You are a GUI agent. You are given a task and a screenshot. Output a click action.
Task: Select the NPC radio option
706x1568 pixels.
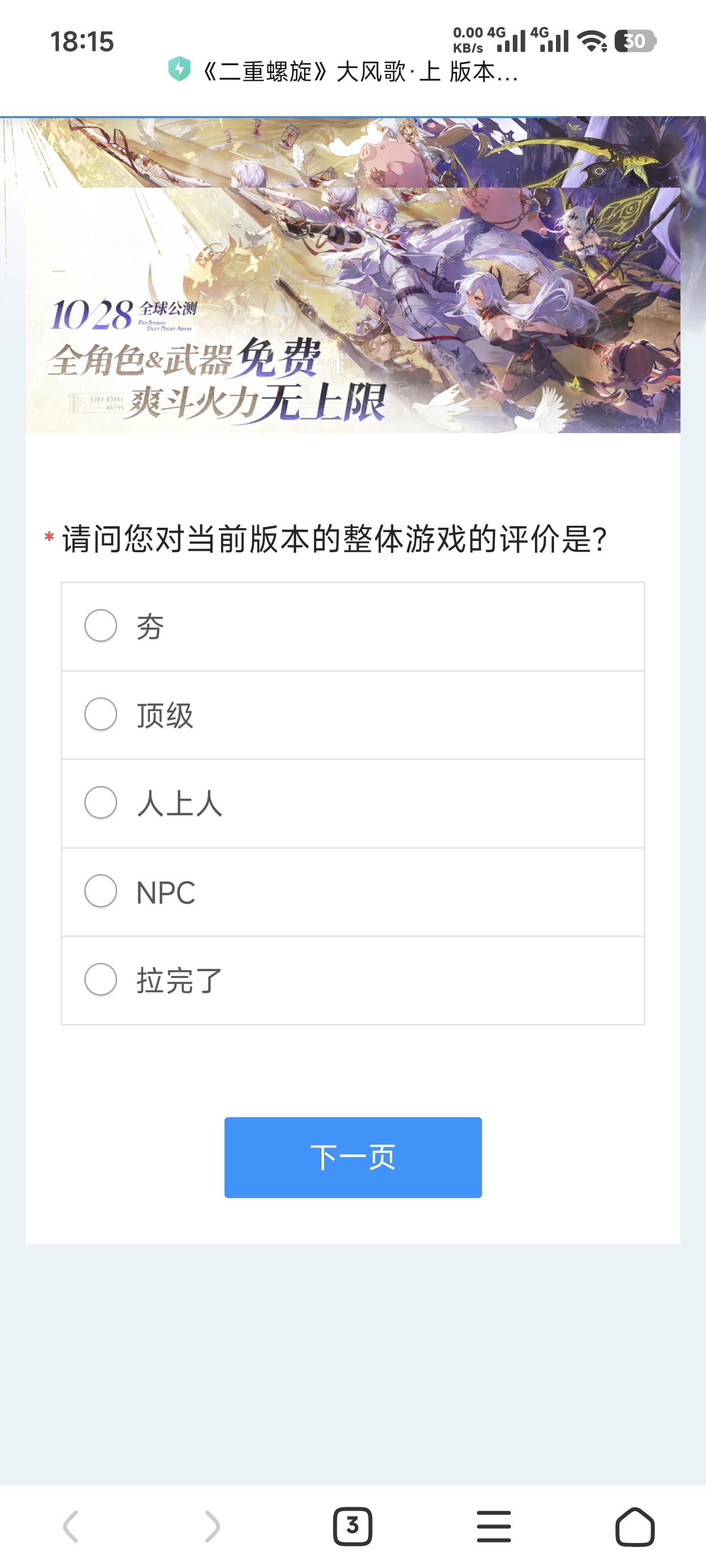tap(101, 891)
